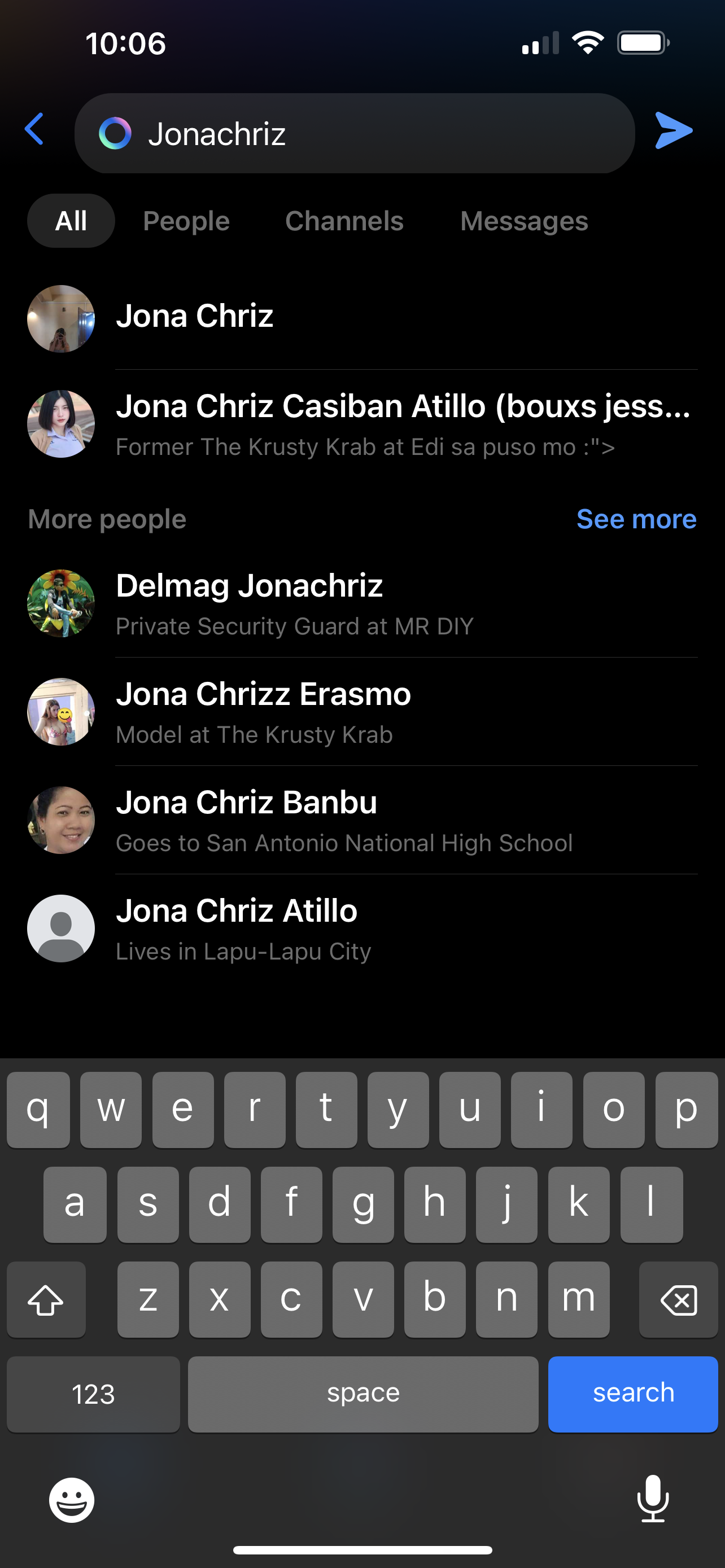Open the Jona Chriz result
This screenshot has height=1568, width=725.
[x=362, y=317]
